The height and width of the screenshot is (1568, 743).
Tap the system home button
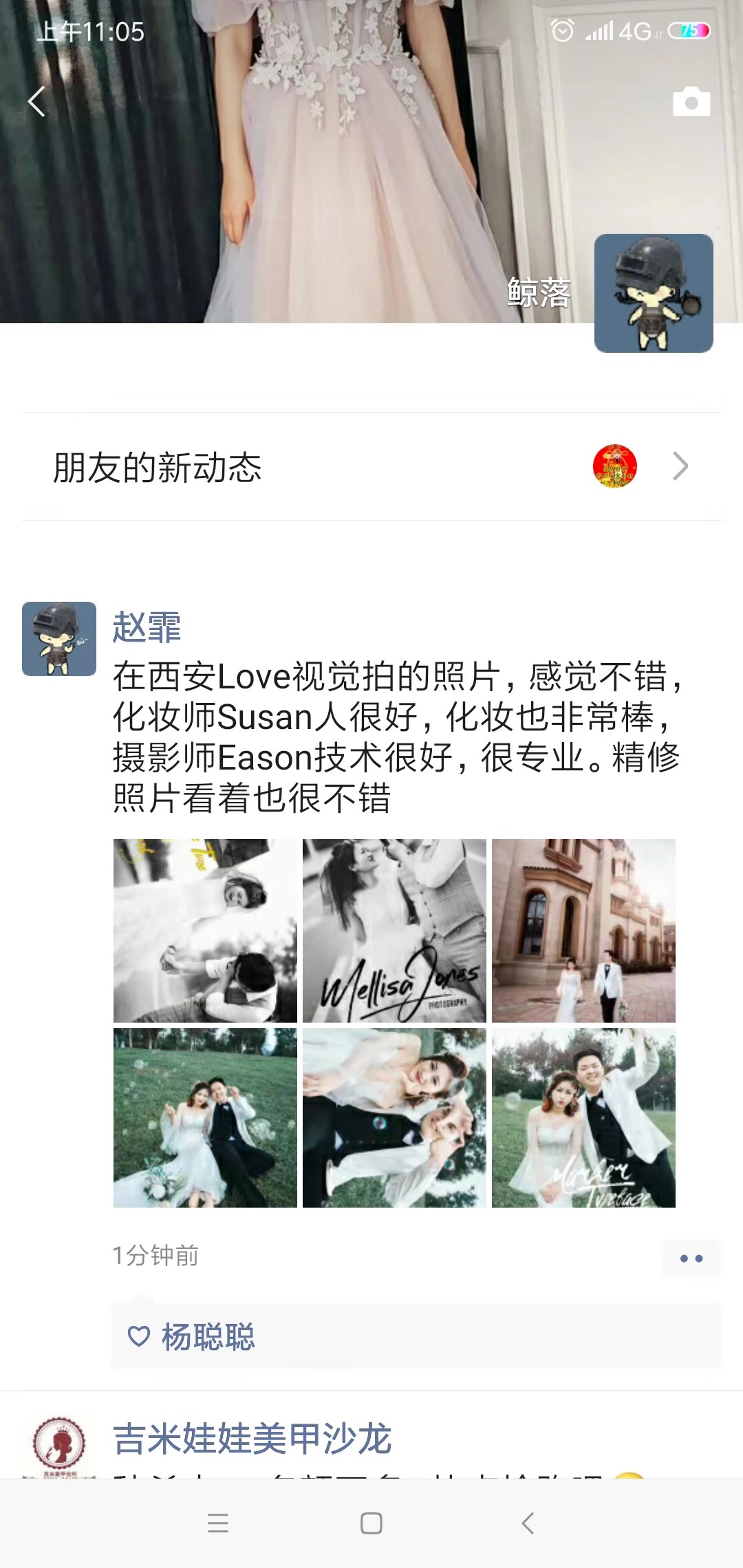pos(371,1523)
